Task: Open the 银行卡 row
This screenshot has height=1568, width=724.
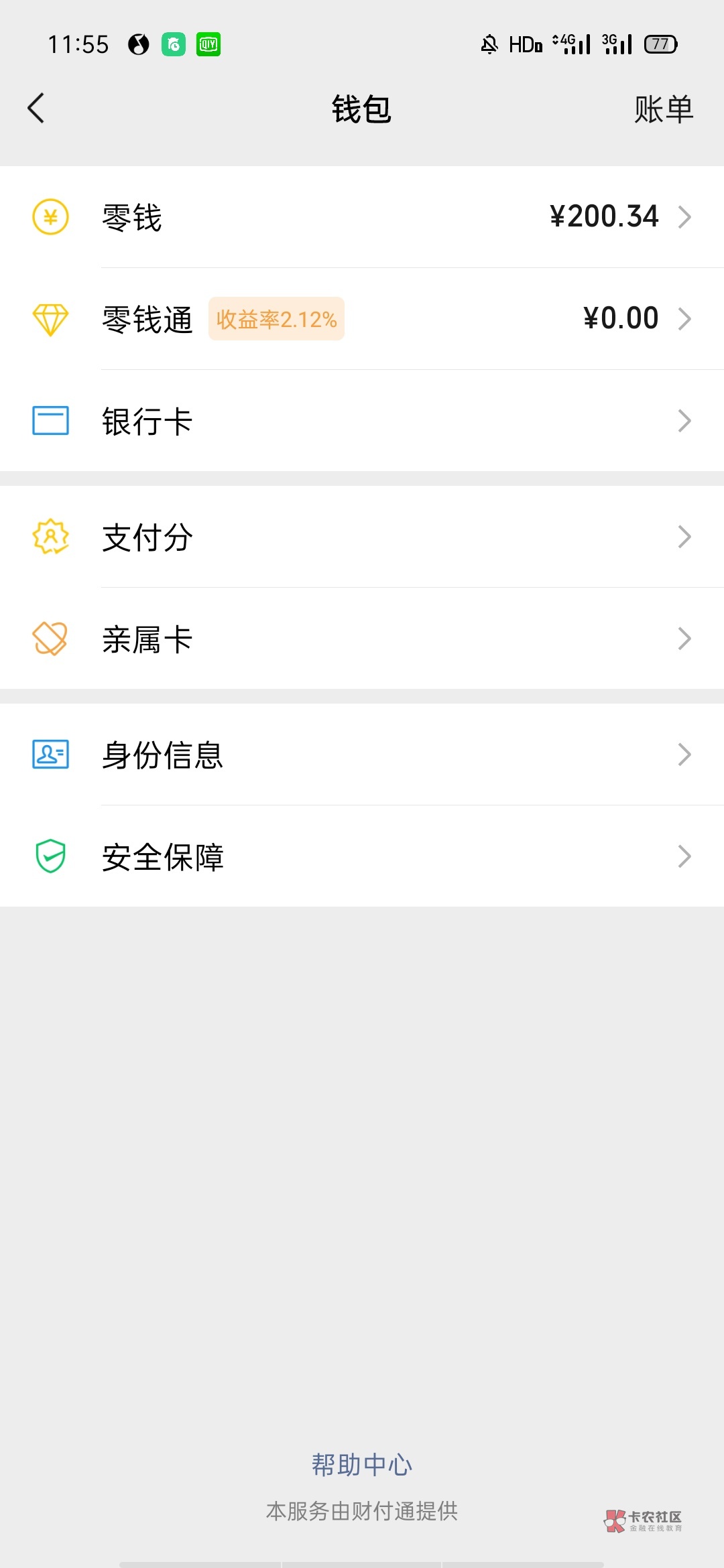Action: click(x=362, y=421)
